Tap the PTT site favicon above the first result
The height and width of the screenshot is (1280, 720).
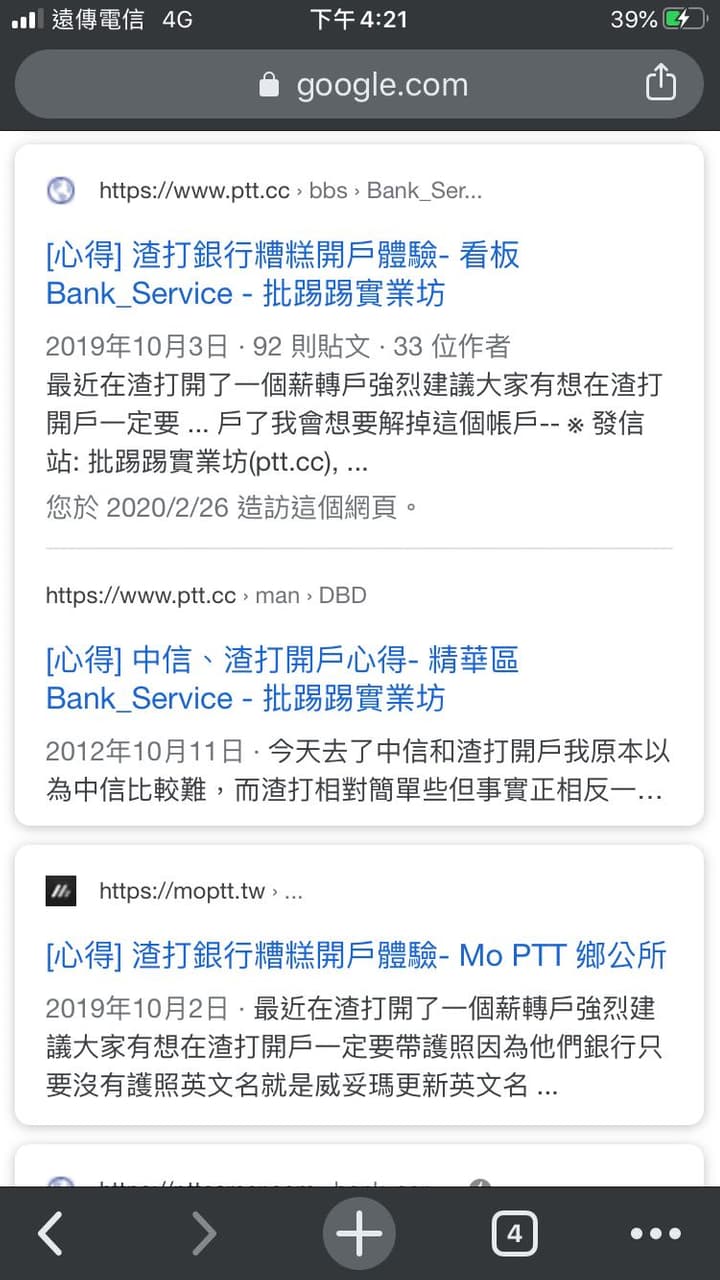click(60, 190)
